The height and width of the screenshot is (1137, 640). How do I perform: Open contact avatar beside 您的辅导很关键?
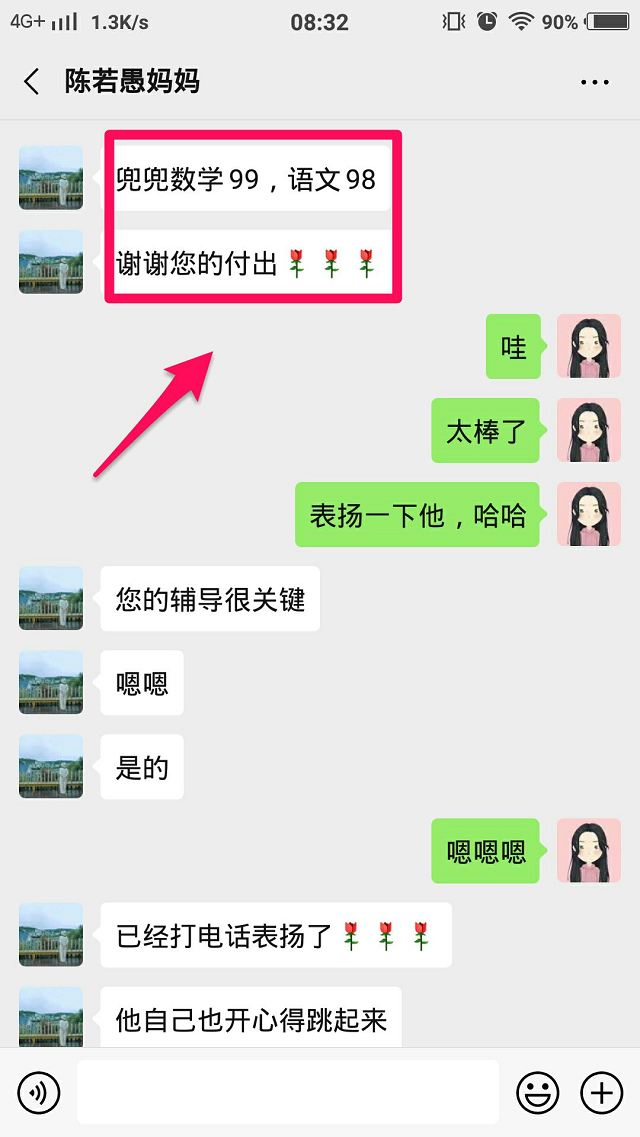click(51, 598)
